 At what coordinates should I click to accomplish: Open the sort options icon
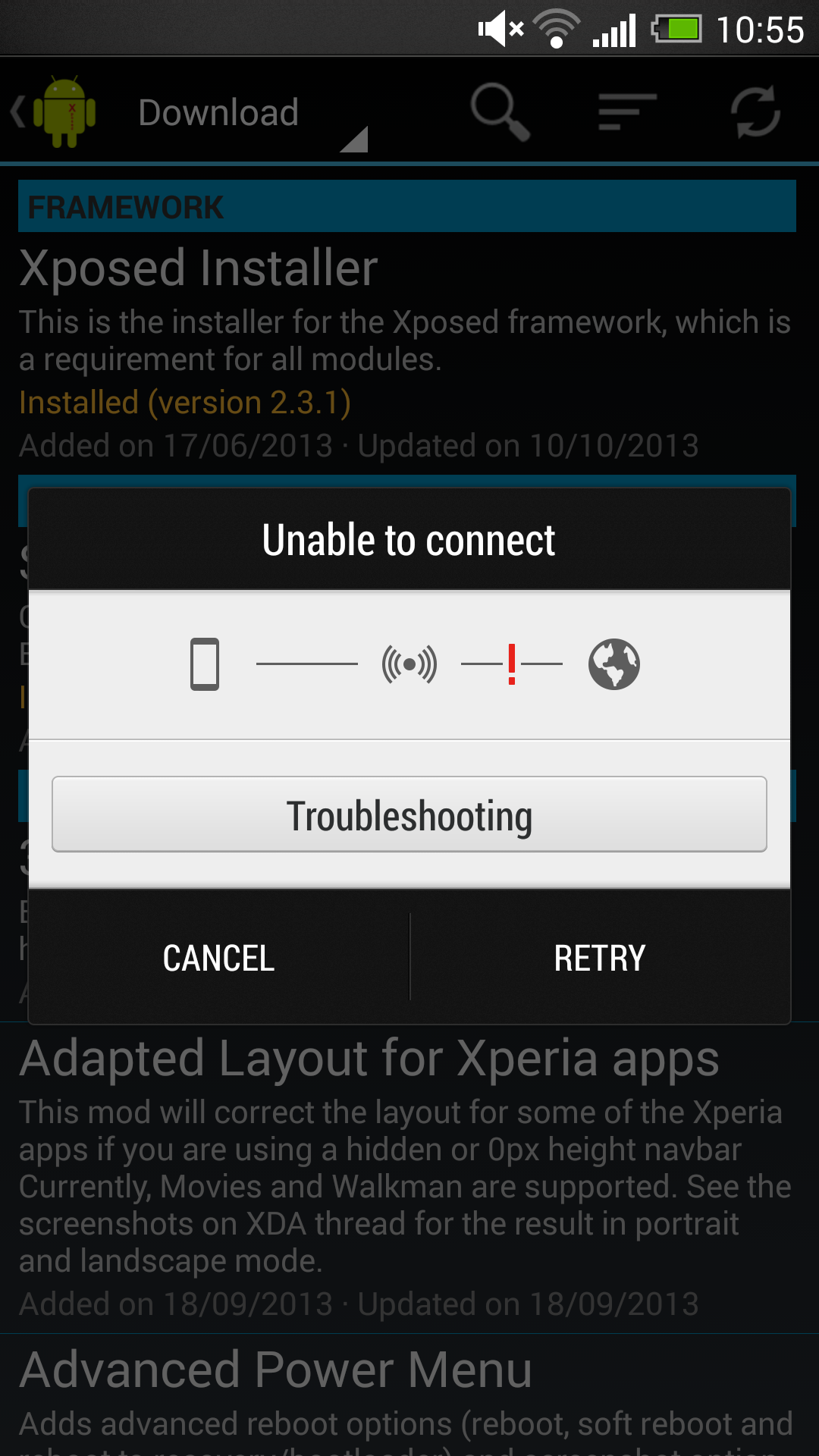pos(626,112)
